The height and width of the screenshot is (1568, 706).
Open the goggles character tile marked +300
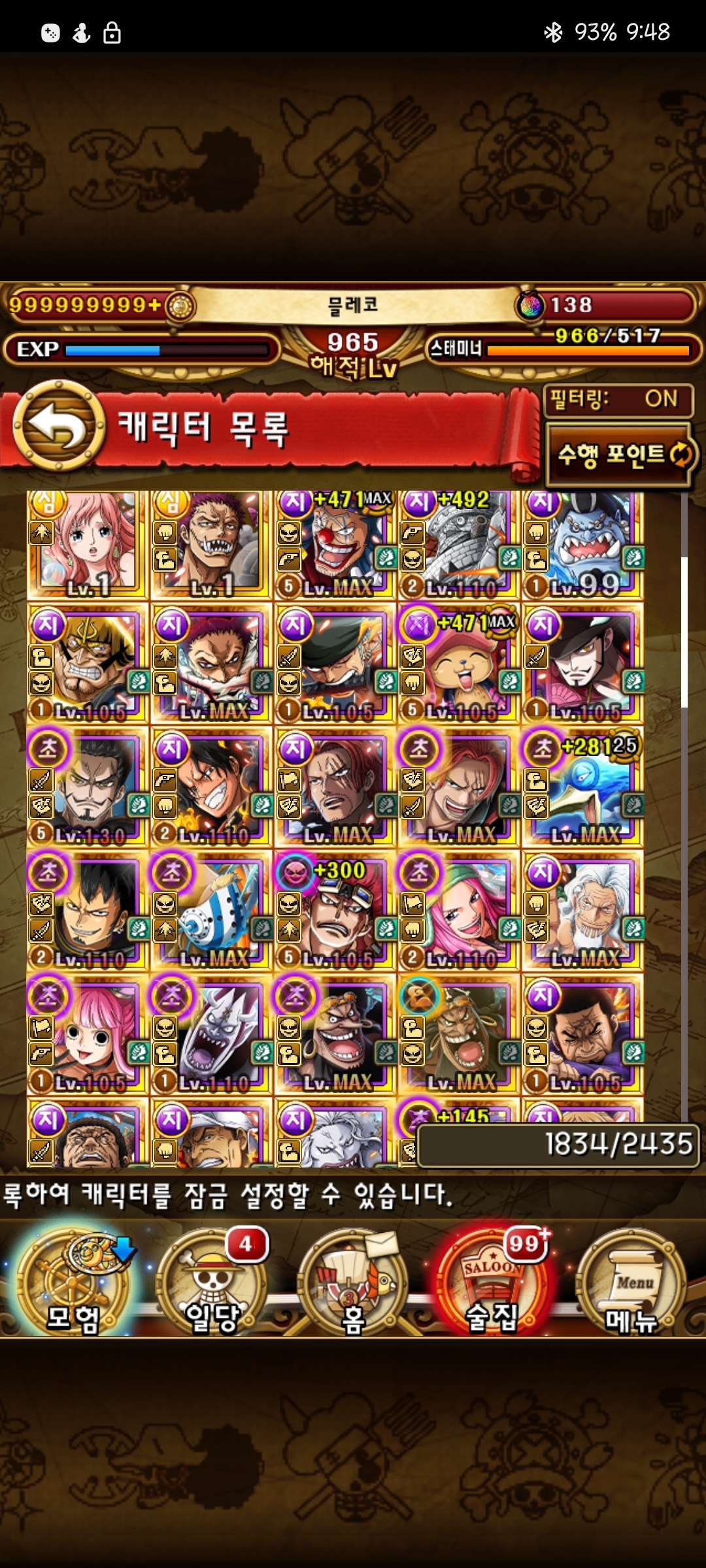click(x=335, y=912)
